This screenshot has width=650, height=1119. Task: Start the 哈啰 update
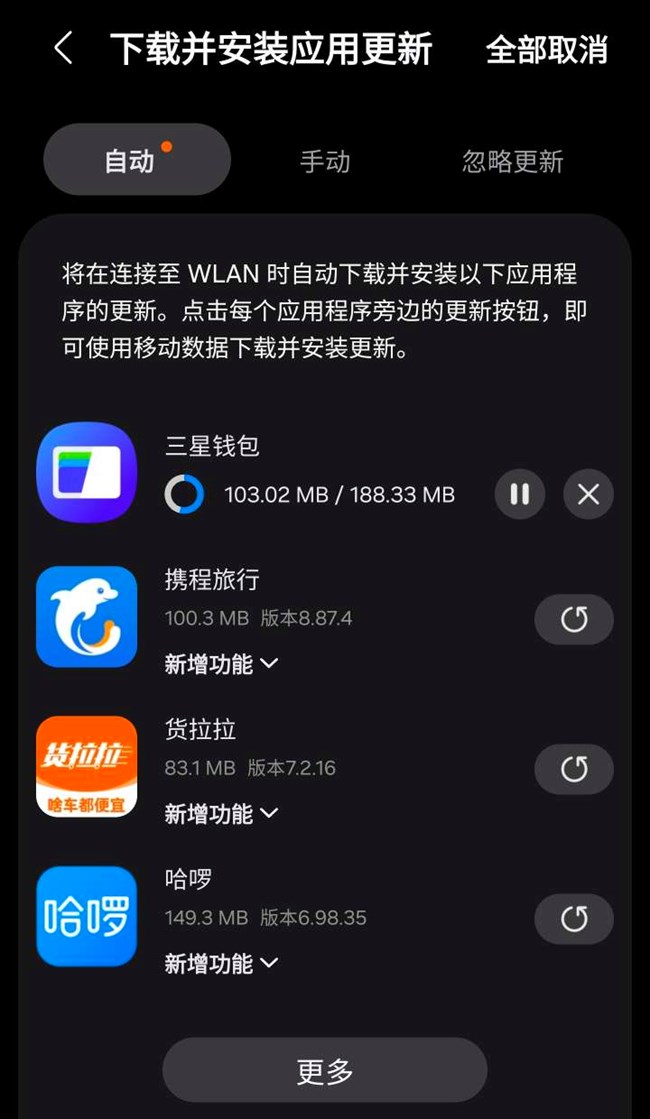coord(573,919)
